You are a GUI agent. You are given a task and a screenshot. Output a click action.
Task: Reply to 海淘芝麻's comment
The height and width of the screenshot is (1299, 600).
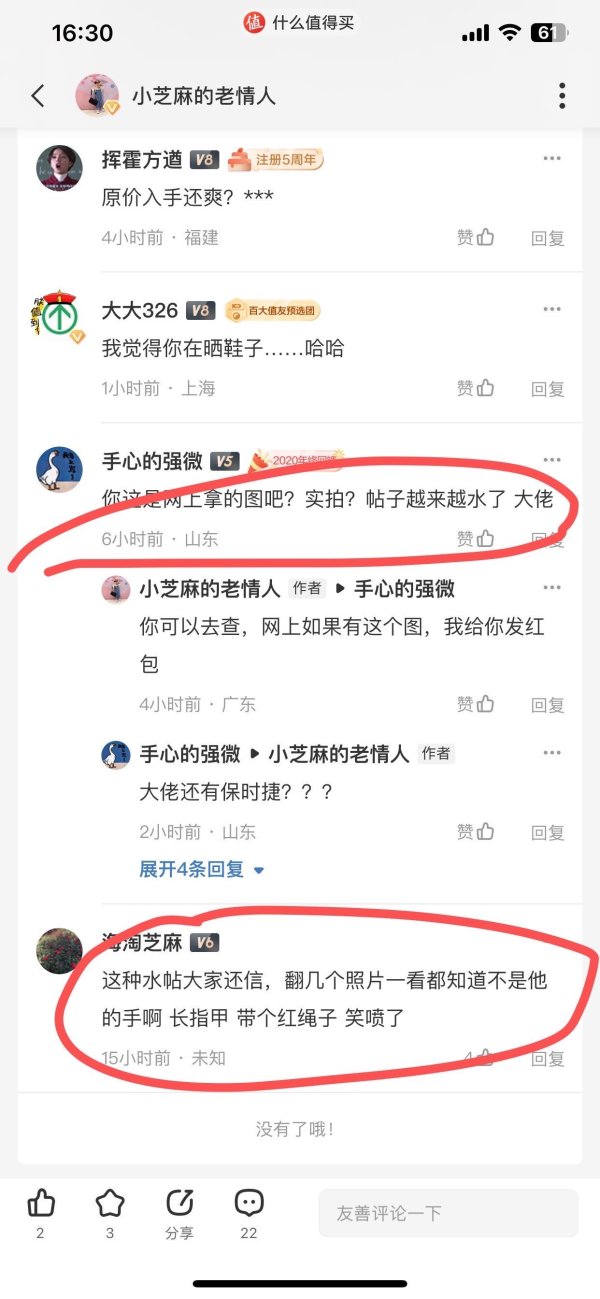(547, 1058)
